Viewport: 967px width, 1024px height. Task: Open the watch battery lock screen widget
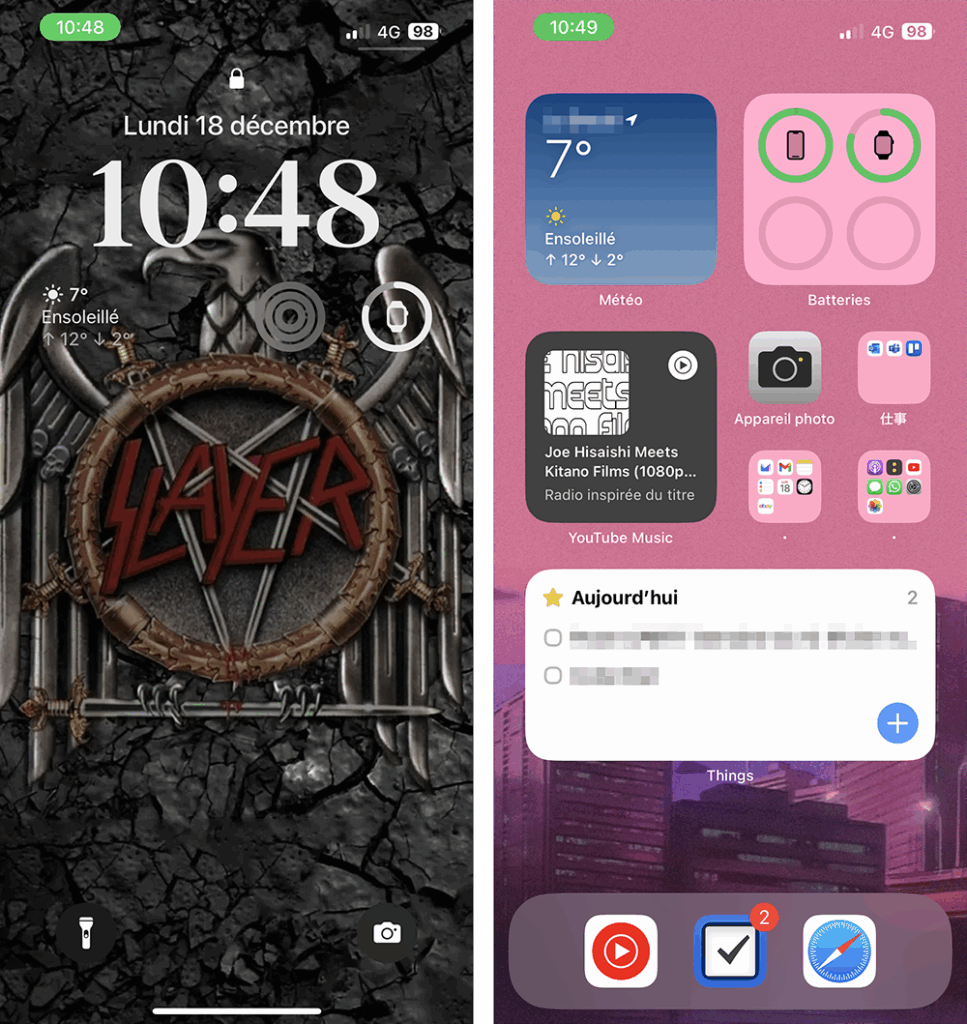[x=397, y=317]
